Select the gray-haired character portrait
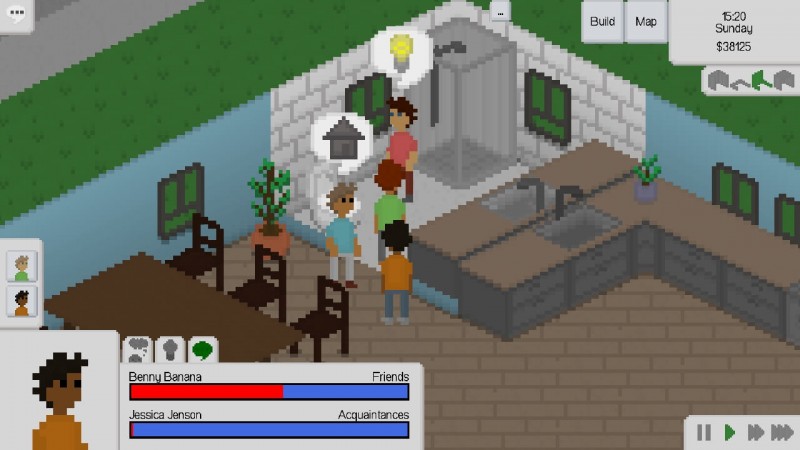The image size is (800, 450). coord(21,266)
